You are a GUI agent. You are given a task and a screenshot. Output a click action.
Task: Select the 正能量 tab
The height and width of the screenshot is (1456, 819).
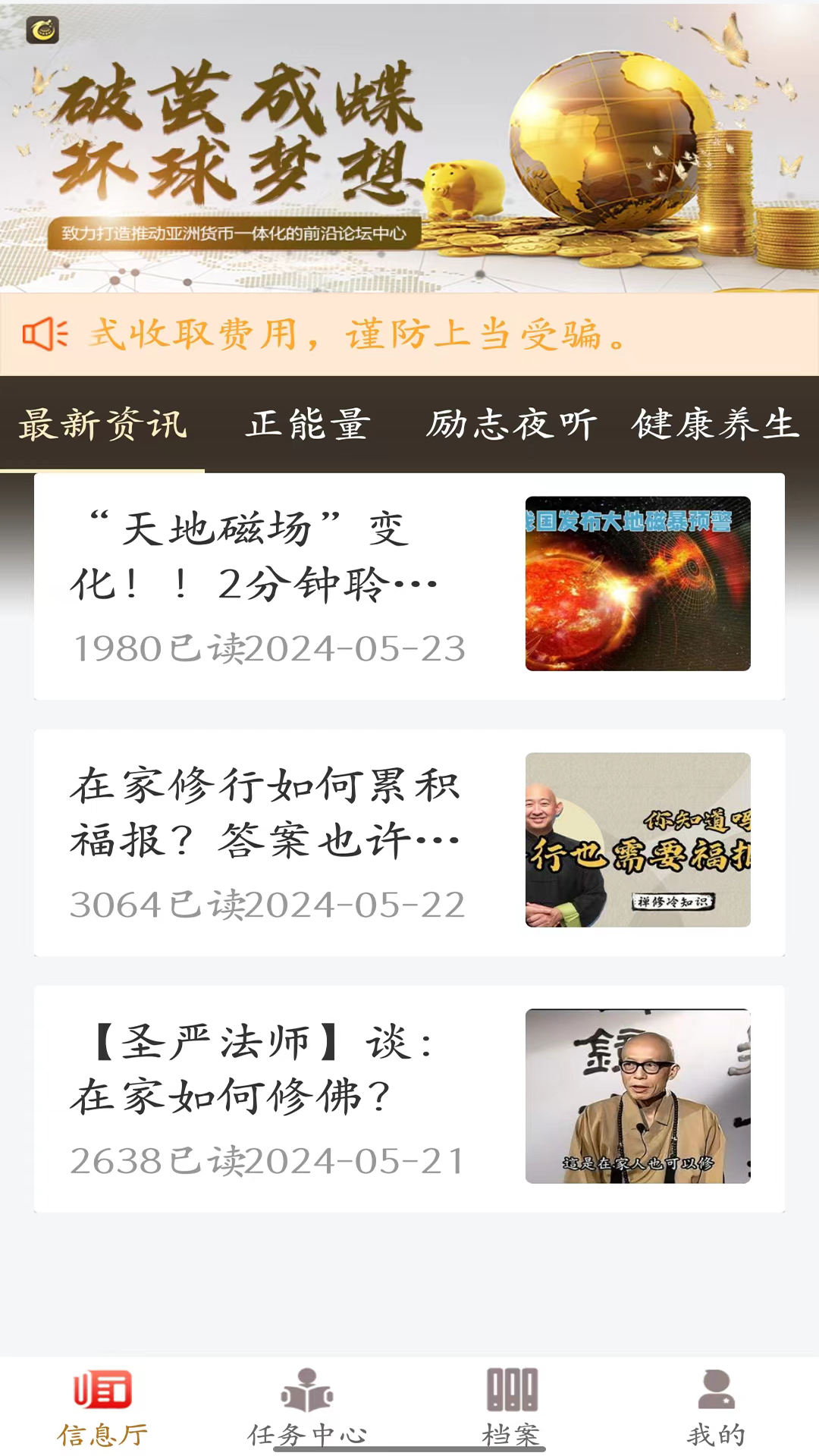coord(308,424)
